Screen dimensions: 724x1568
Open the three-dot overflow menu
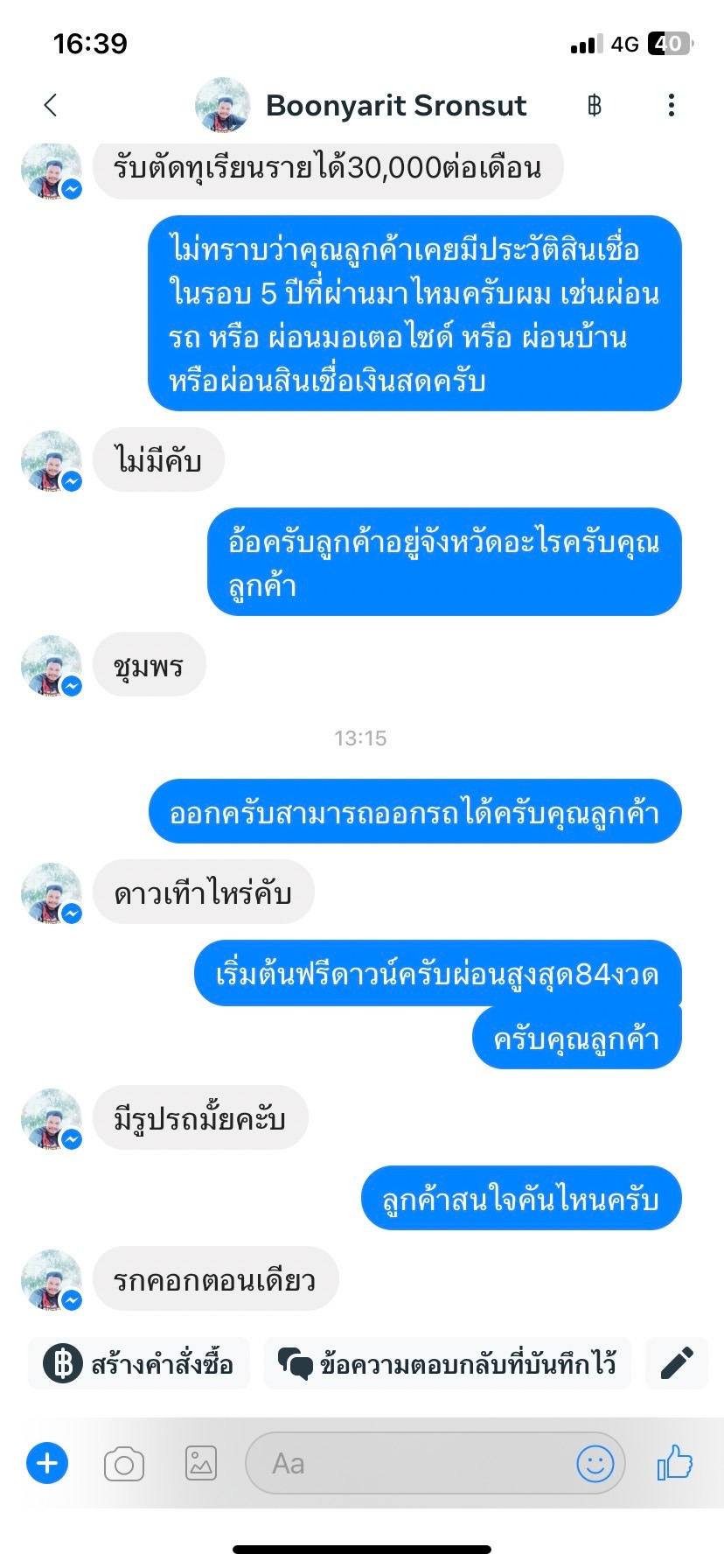pos(672,105)
